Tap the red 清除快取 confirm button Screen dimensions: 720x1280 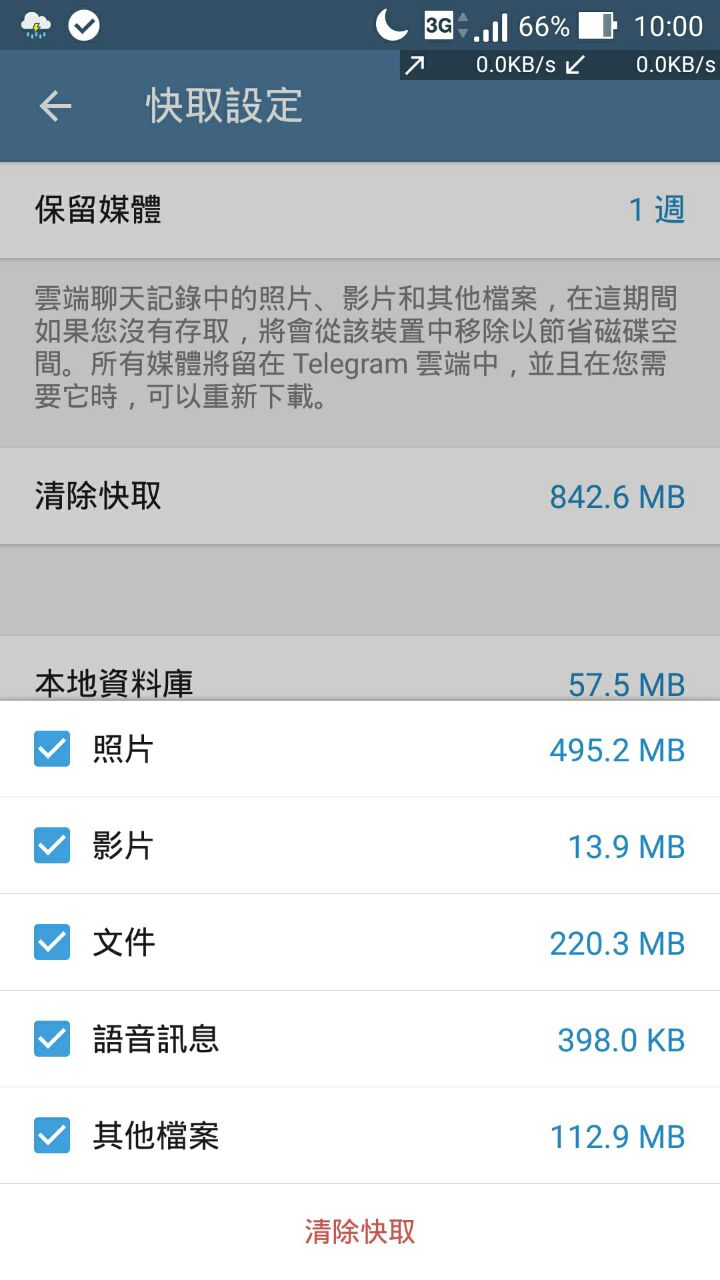(x=360, y=1231)
